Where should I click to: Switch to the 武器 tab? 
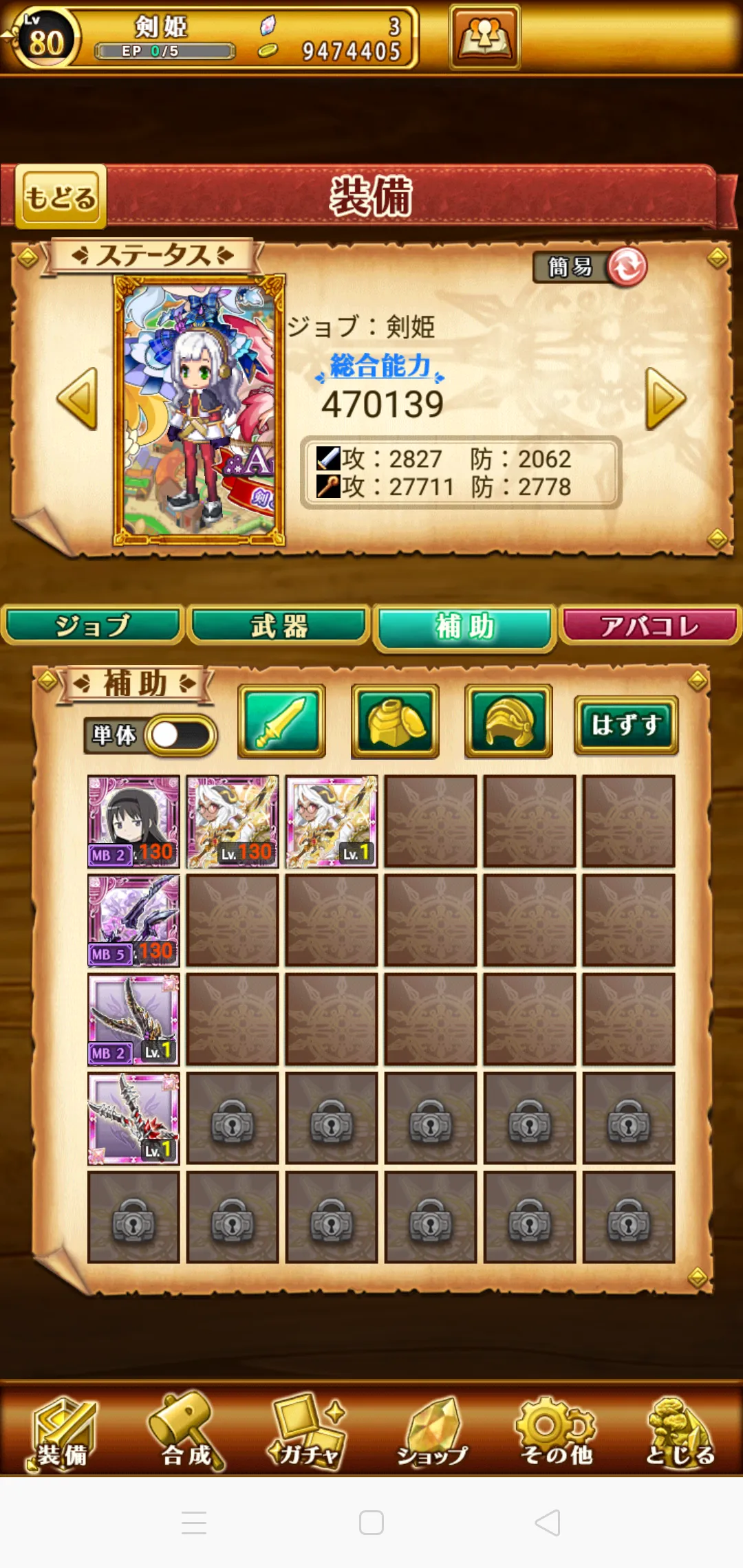coord(279,626)
